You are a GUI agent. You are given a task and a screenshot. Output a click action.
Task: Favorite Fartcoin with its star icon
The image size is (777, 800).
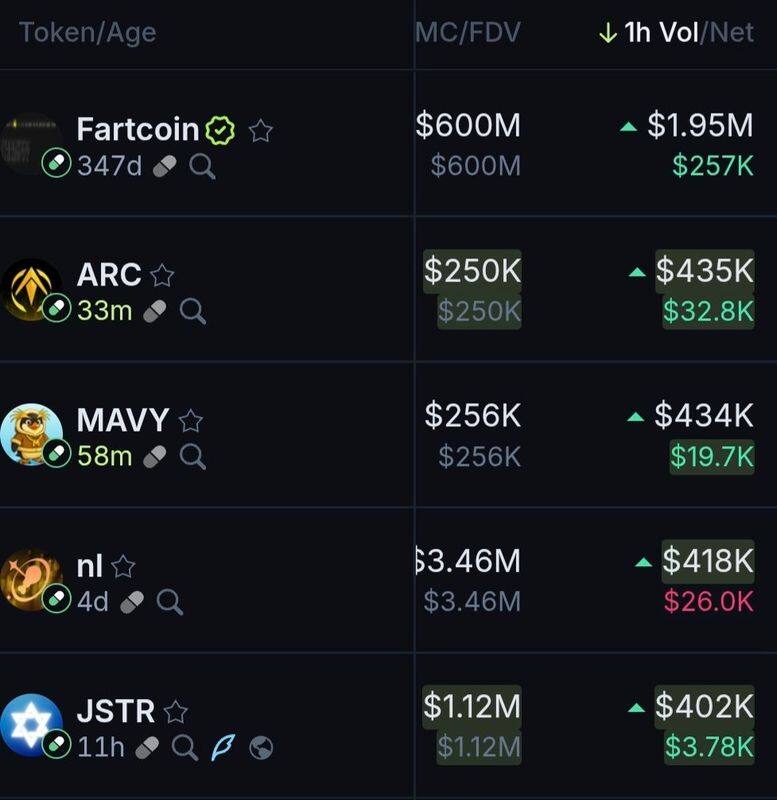[x=261, y=130]
